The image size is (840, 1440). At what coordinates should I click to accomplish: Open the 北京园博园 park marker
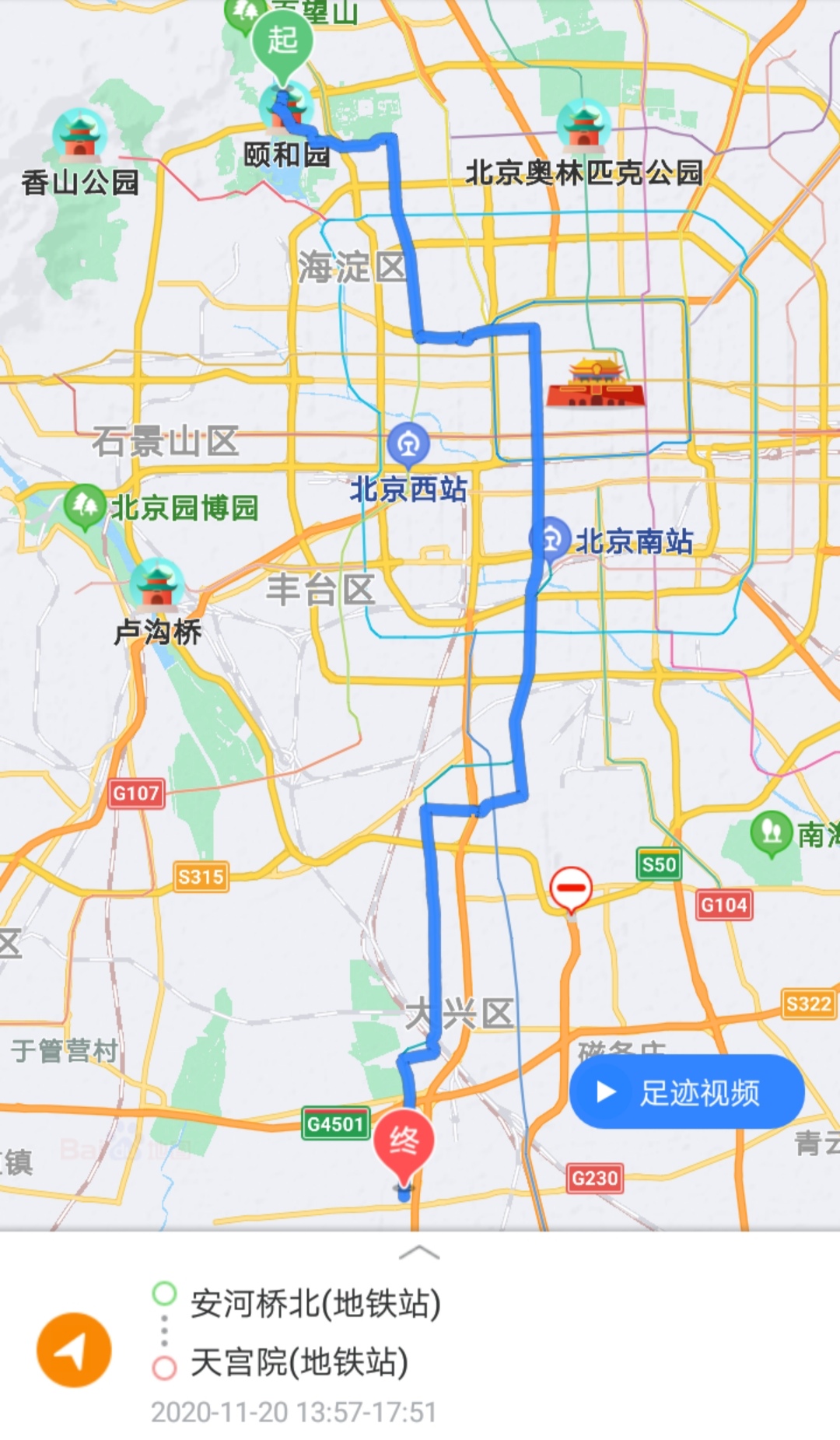[x=86, y=506]
